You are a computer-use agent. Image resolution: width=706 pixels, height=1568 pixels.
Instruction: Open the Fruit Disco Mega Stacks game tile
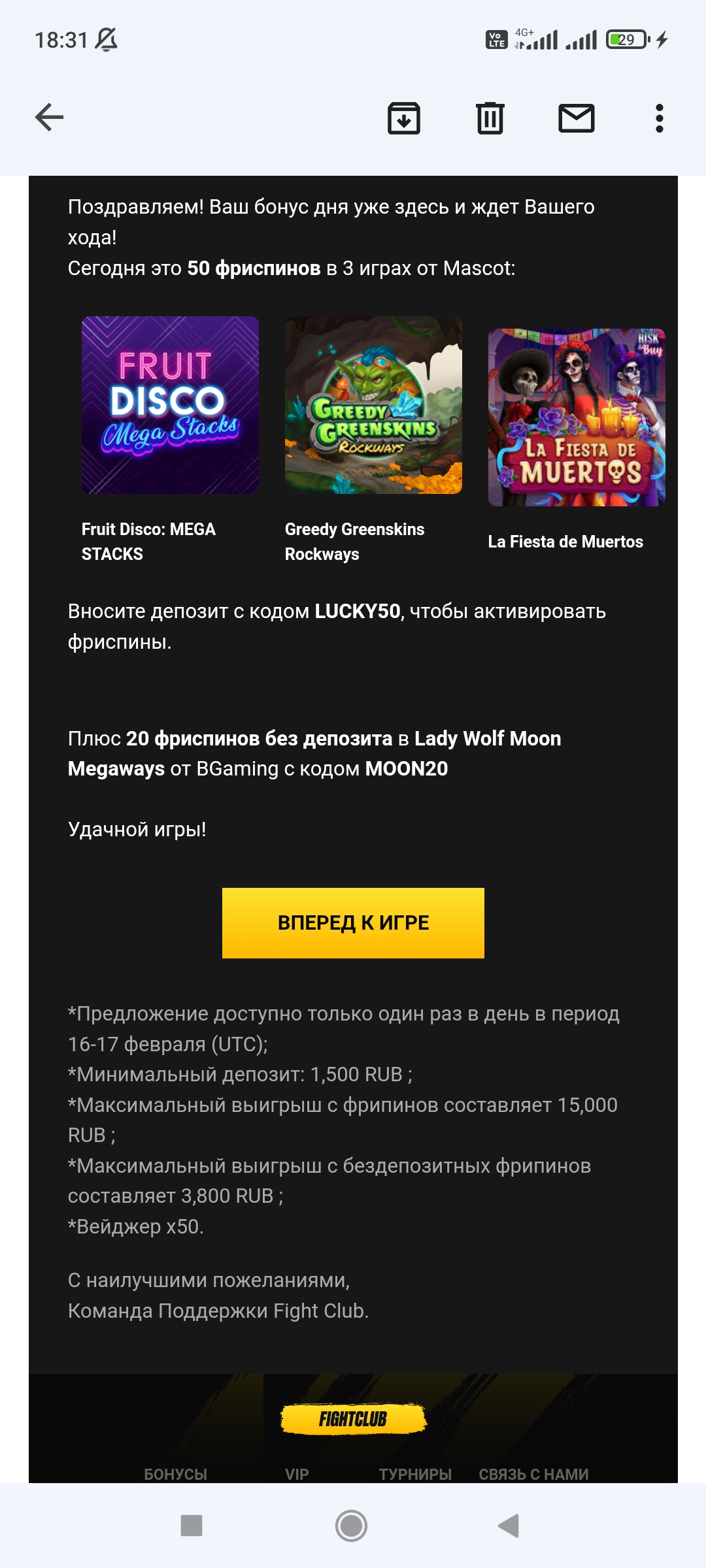point(170,405)
